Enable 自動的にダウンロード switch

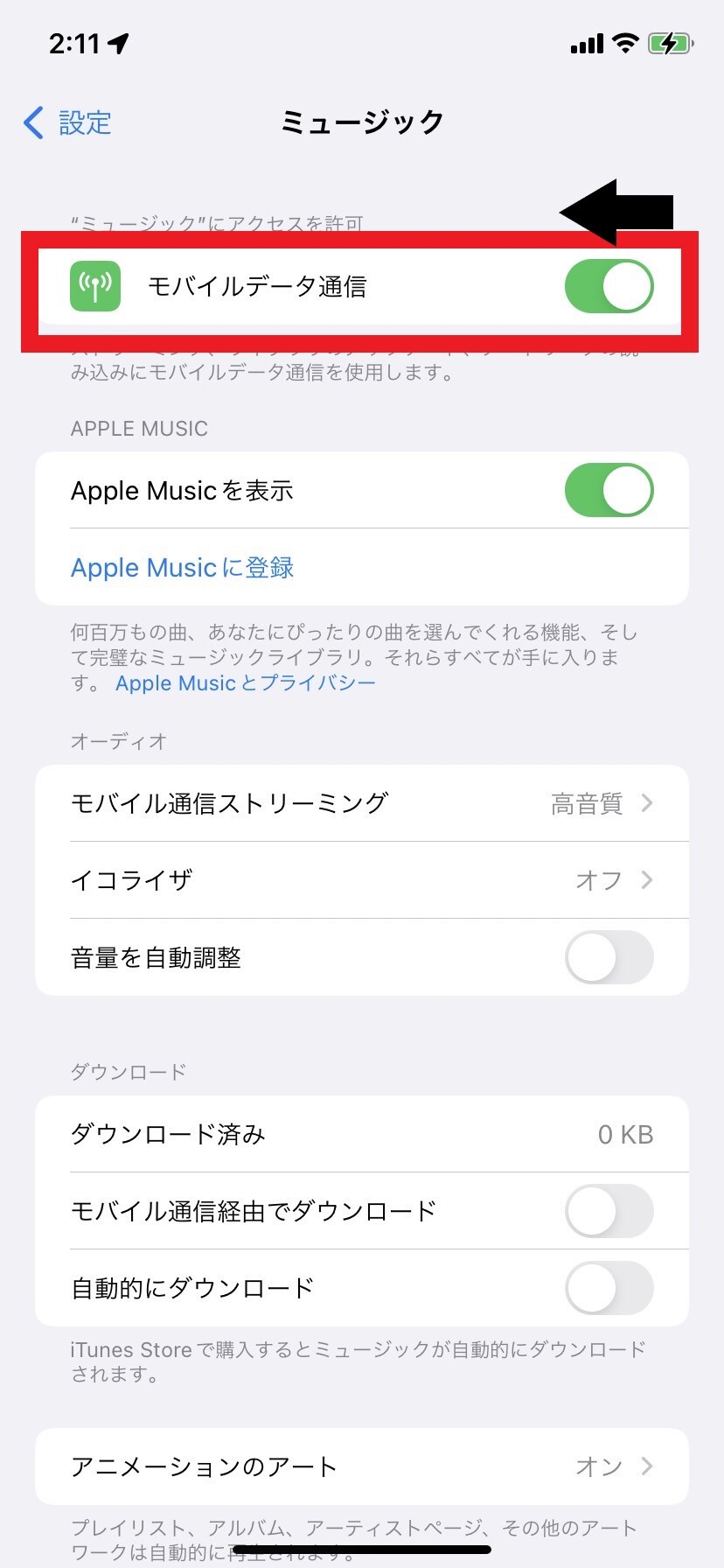click(x=609, y=1288)
